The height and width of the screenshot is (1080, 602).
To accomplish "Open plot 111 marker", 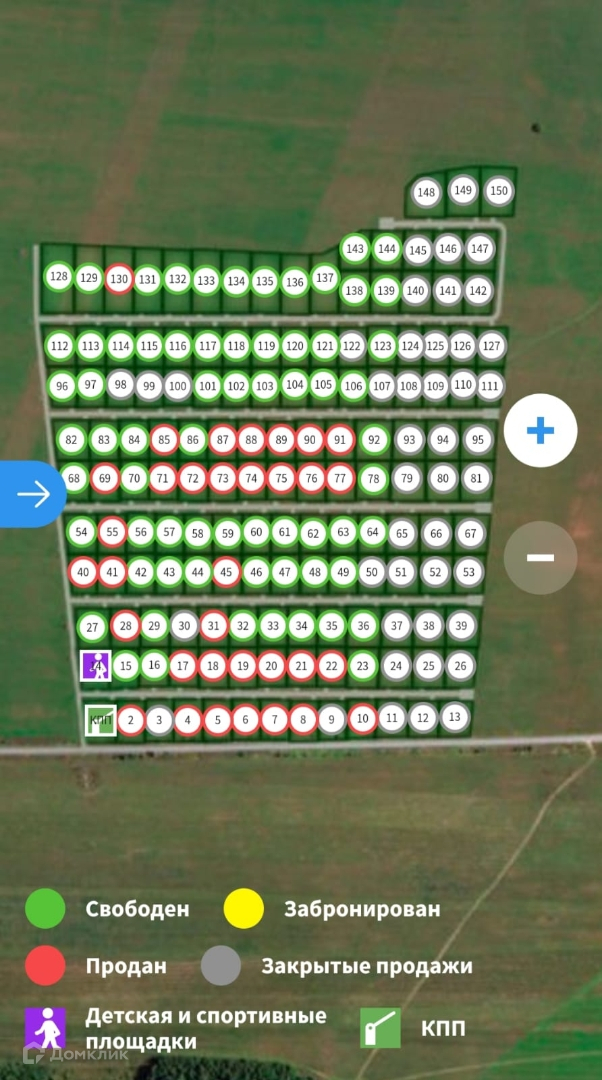I will point(489,385).
